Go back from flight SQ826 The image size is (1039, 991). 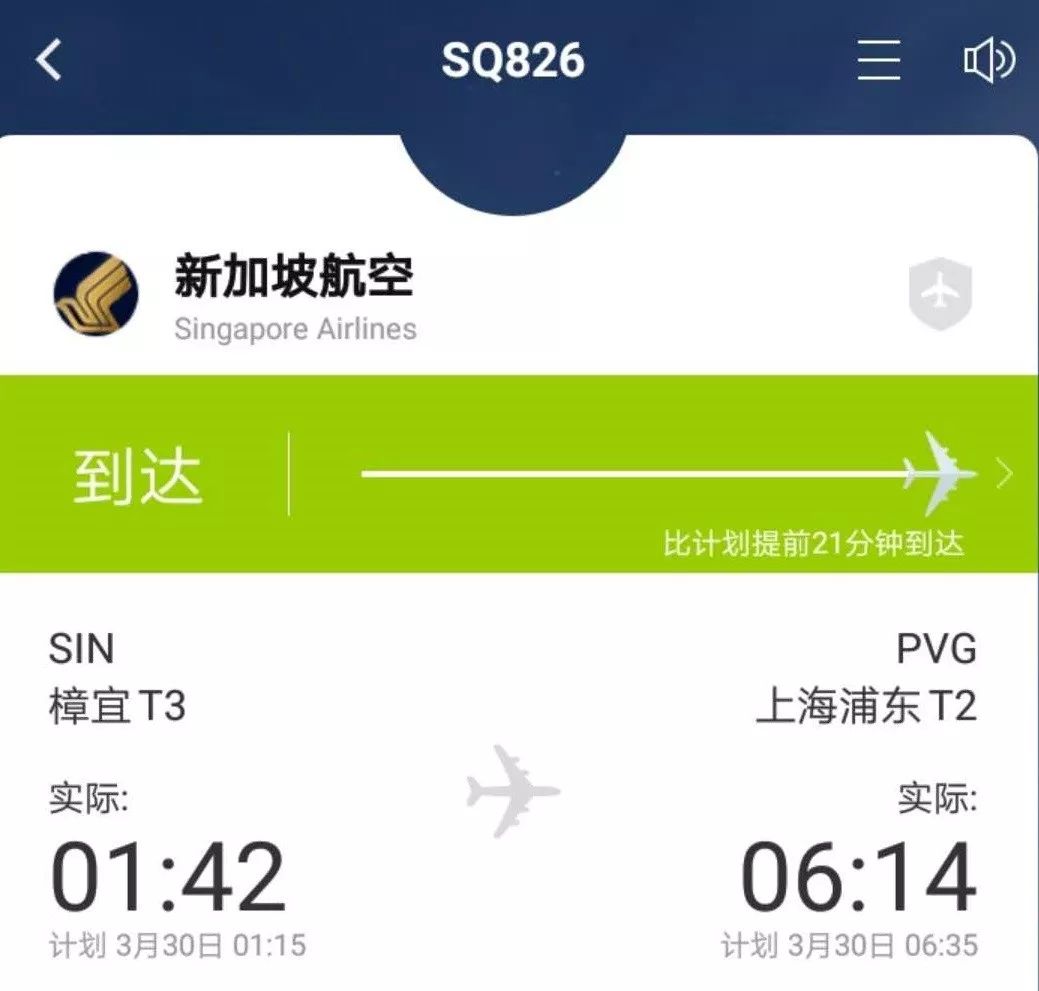coord(49,61)
